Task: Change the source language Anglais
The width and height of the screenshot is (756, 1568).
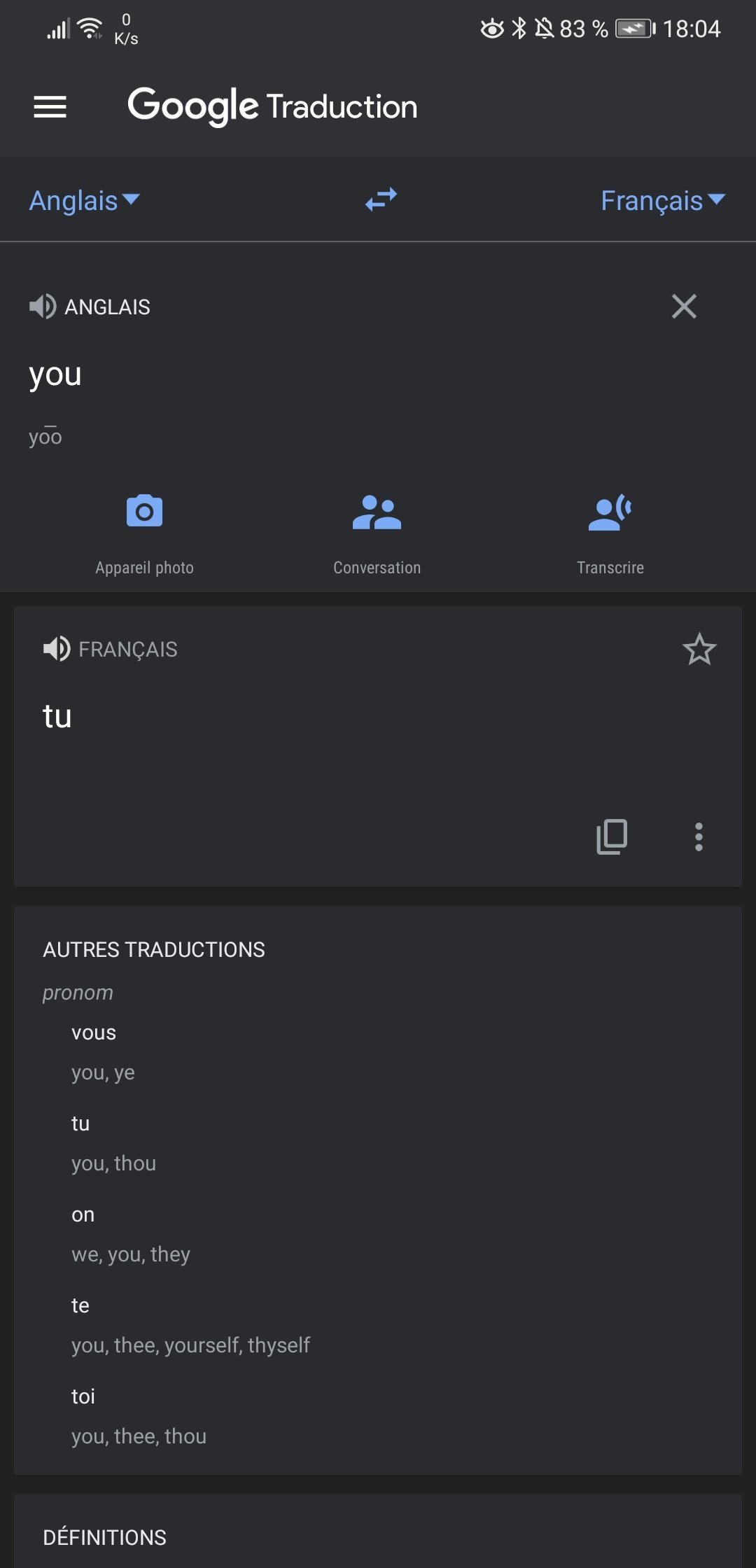Action: [84, 201]
